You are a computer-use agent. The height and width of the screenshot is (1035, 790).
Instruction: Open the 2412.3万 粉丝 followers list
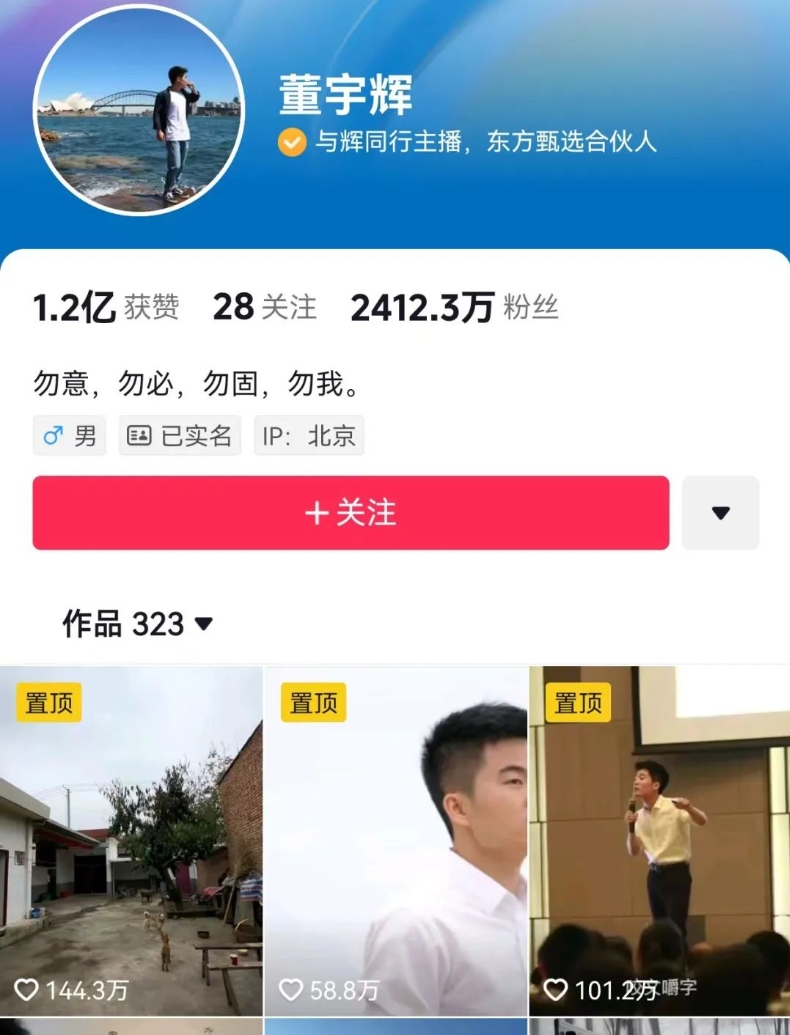[454, 308]
